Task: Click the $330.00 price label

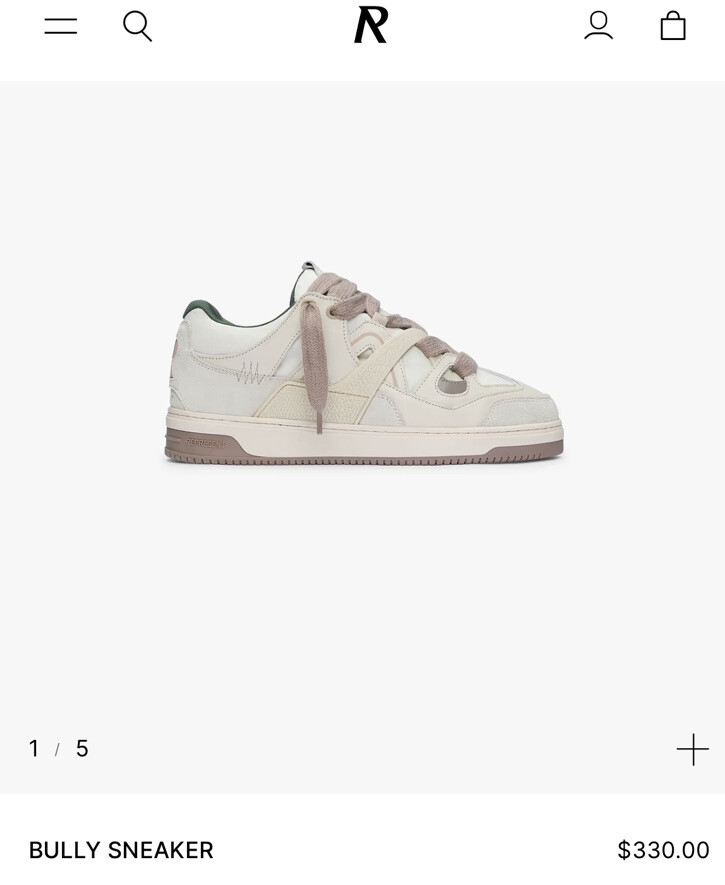Action: [x=661, y=851]
